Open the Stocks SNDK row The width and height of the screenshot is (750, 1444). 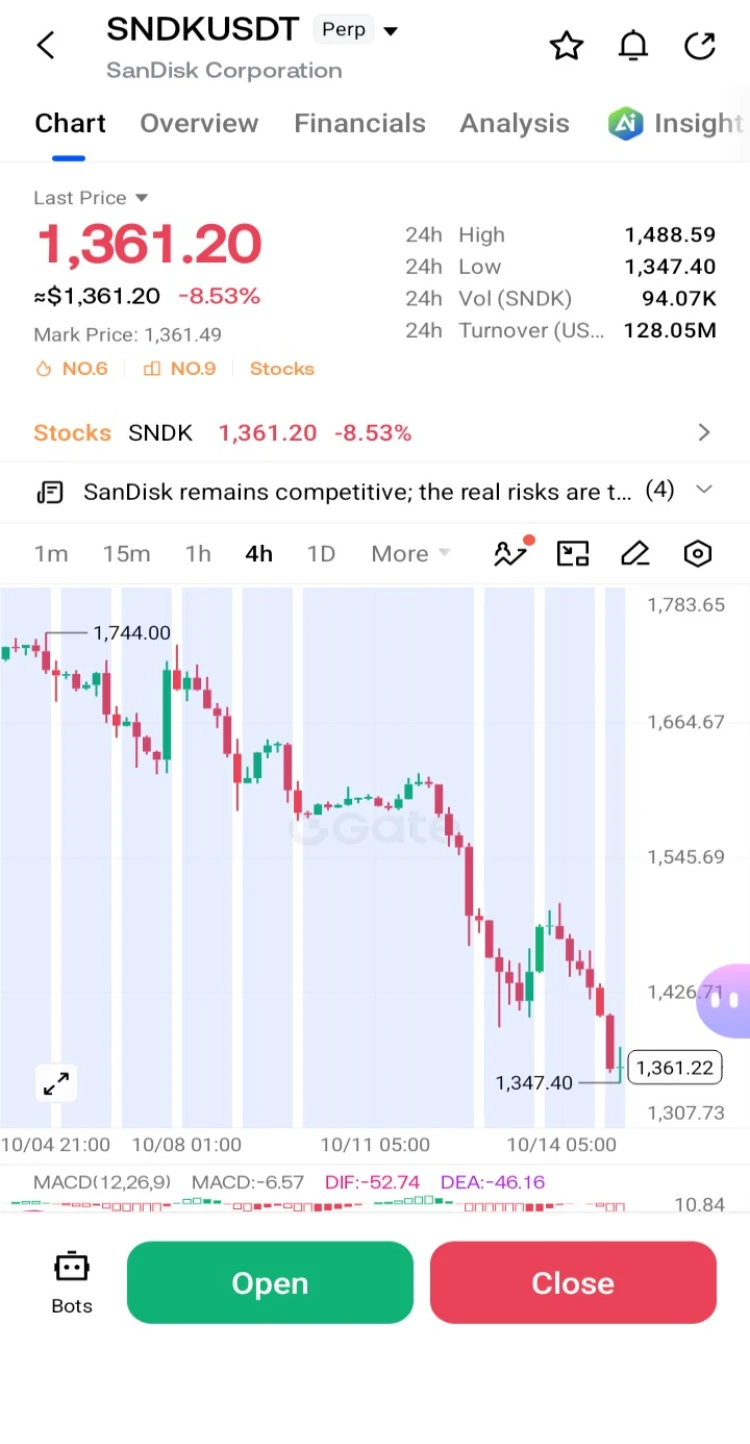click(375, 433)
